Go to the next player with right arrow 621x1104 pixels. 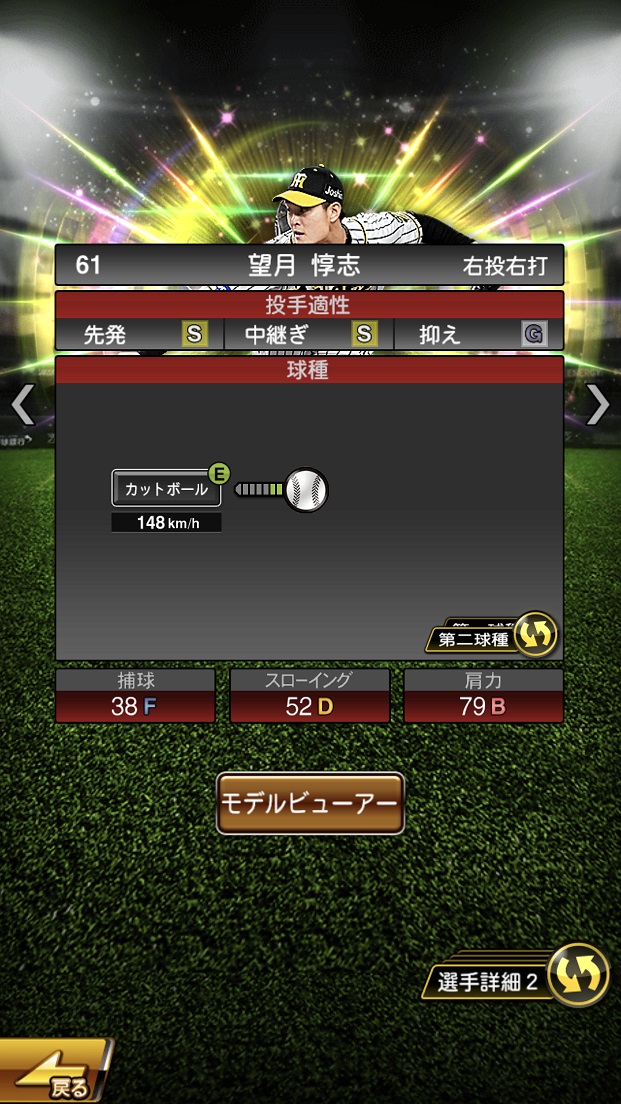point(597,404)
